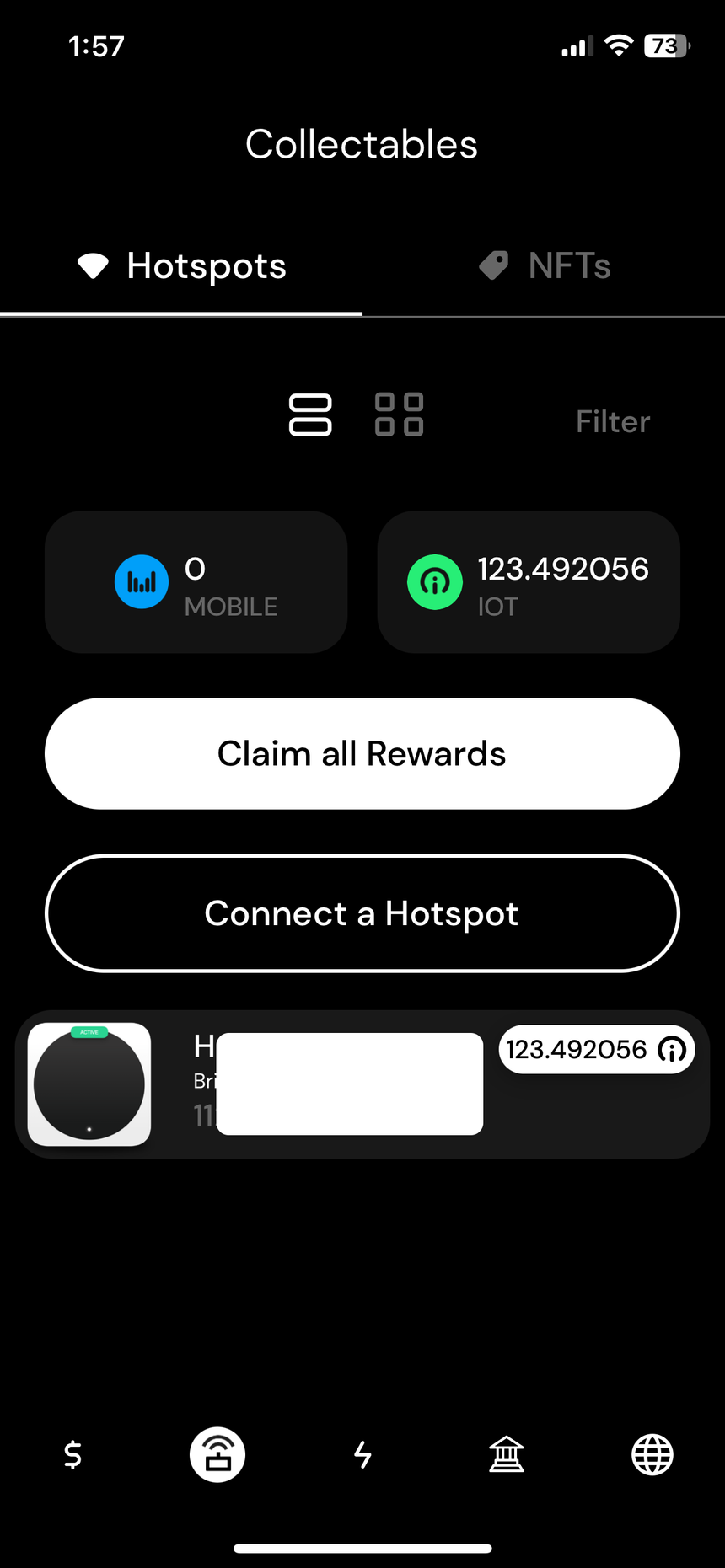Go to the dollar wallet tab
The width and height of the screenshot is (725, 1568).
click(73, 1454)
